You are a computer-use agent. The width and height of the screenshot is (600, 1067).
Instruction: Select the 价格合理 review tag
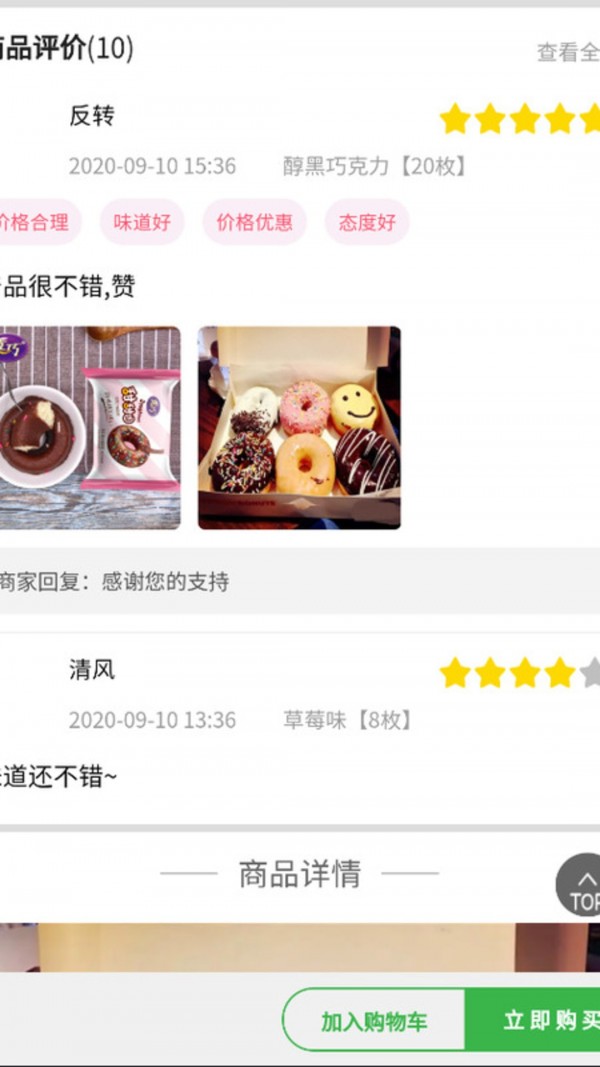[36, 222]
